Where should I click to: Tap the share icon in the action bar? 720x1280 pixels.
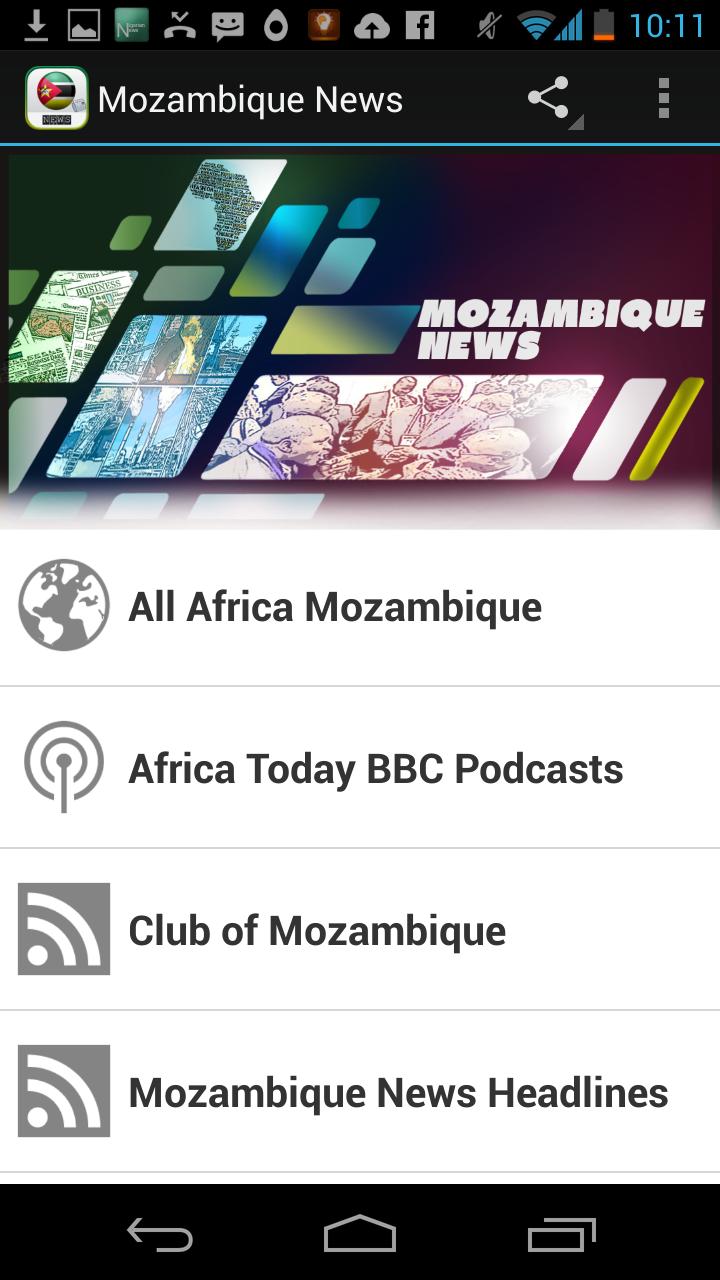tap(548, 97)
